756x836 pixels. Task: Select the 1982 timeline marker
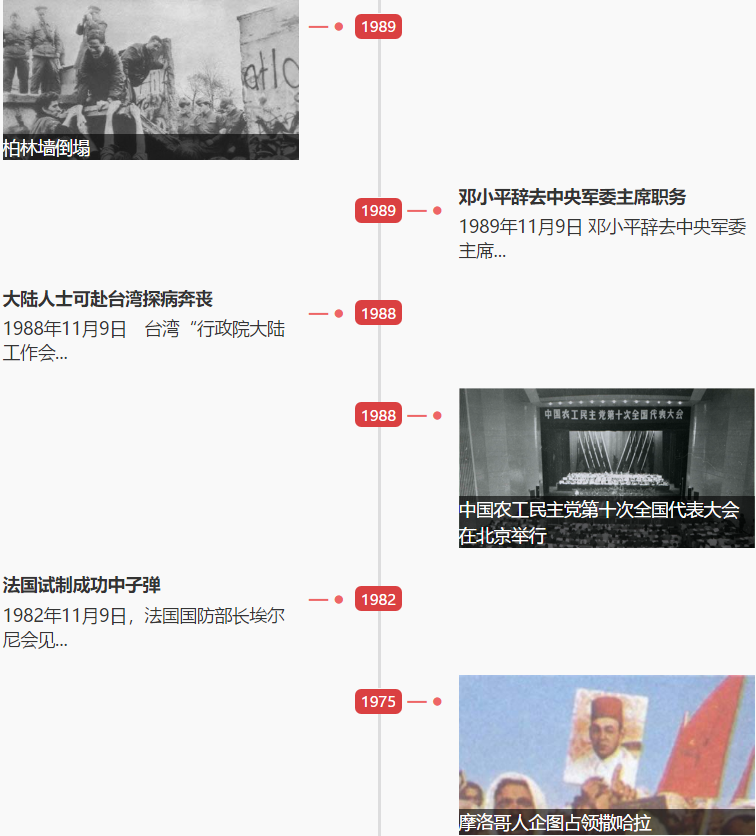[x=378, y=599]
